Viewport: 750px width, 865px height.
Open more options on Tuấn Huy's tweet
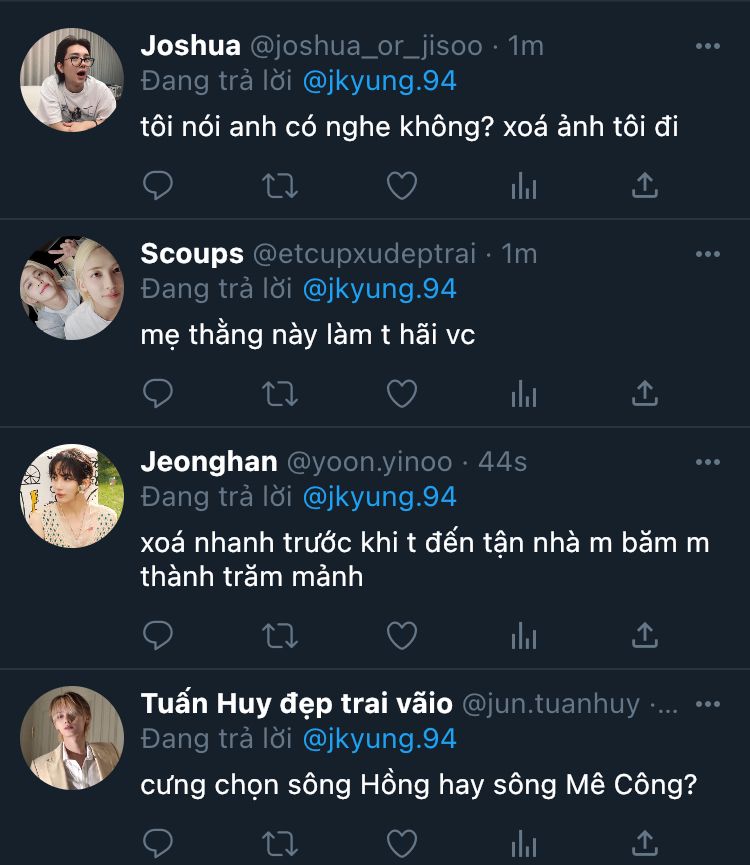coord(708,704)
